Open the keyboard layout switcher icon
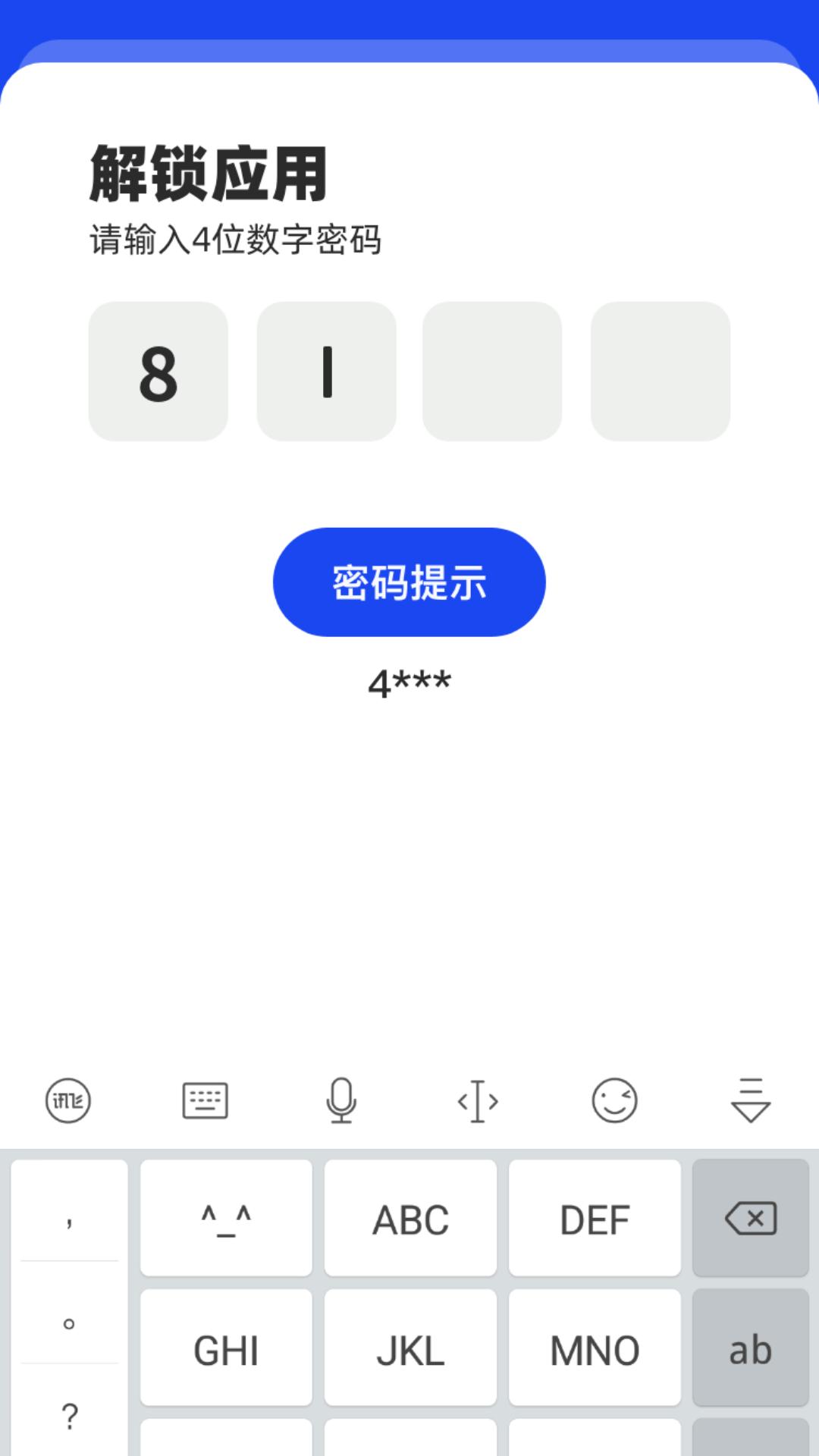The width and height of the screenshot is (819, 1456). pos(204,1101)
